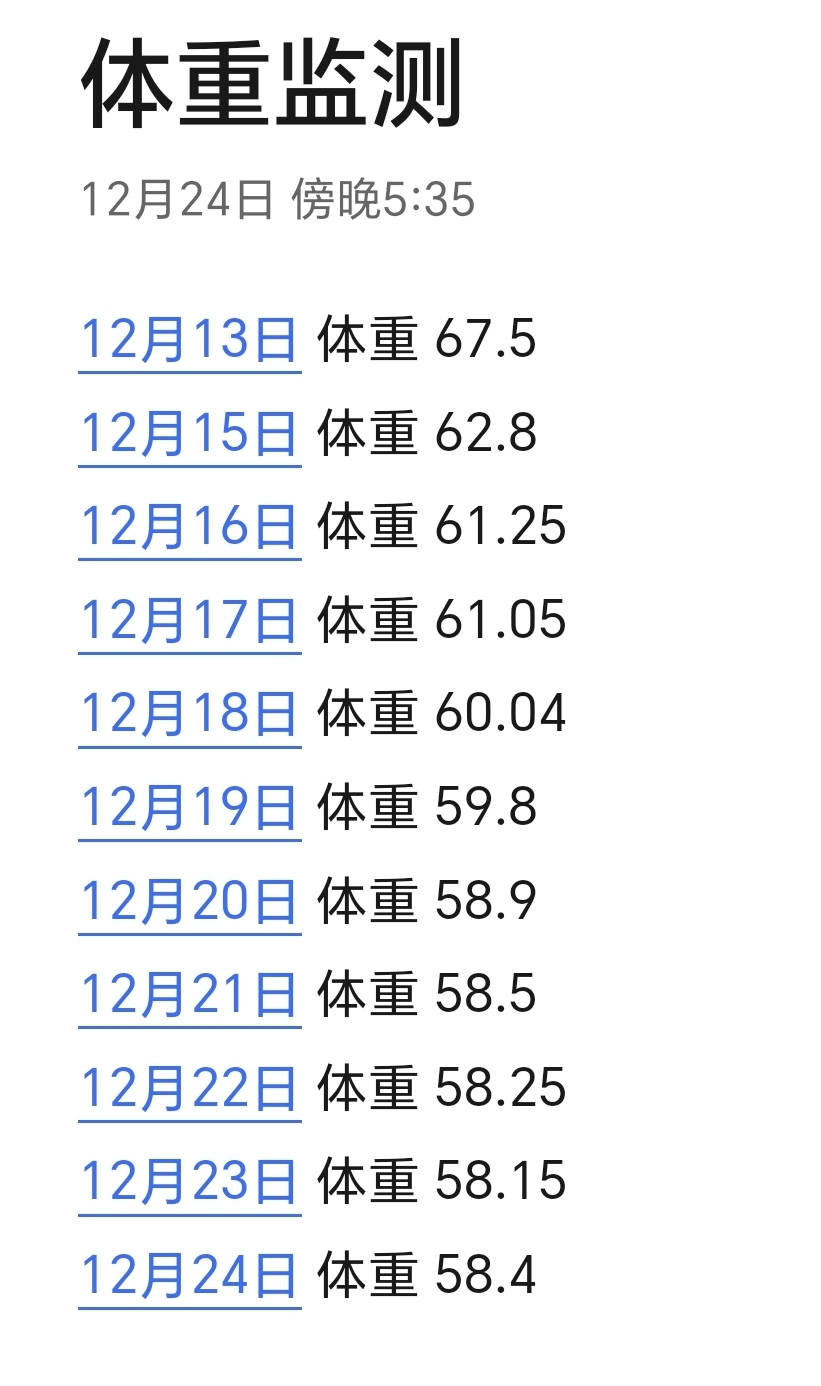
Task: Open the 12月18日 date link
Action: (x=190, y=714)
